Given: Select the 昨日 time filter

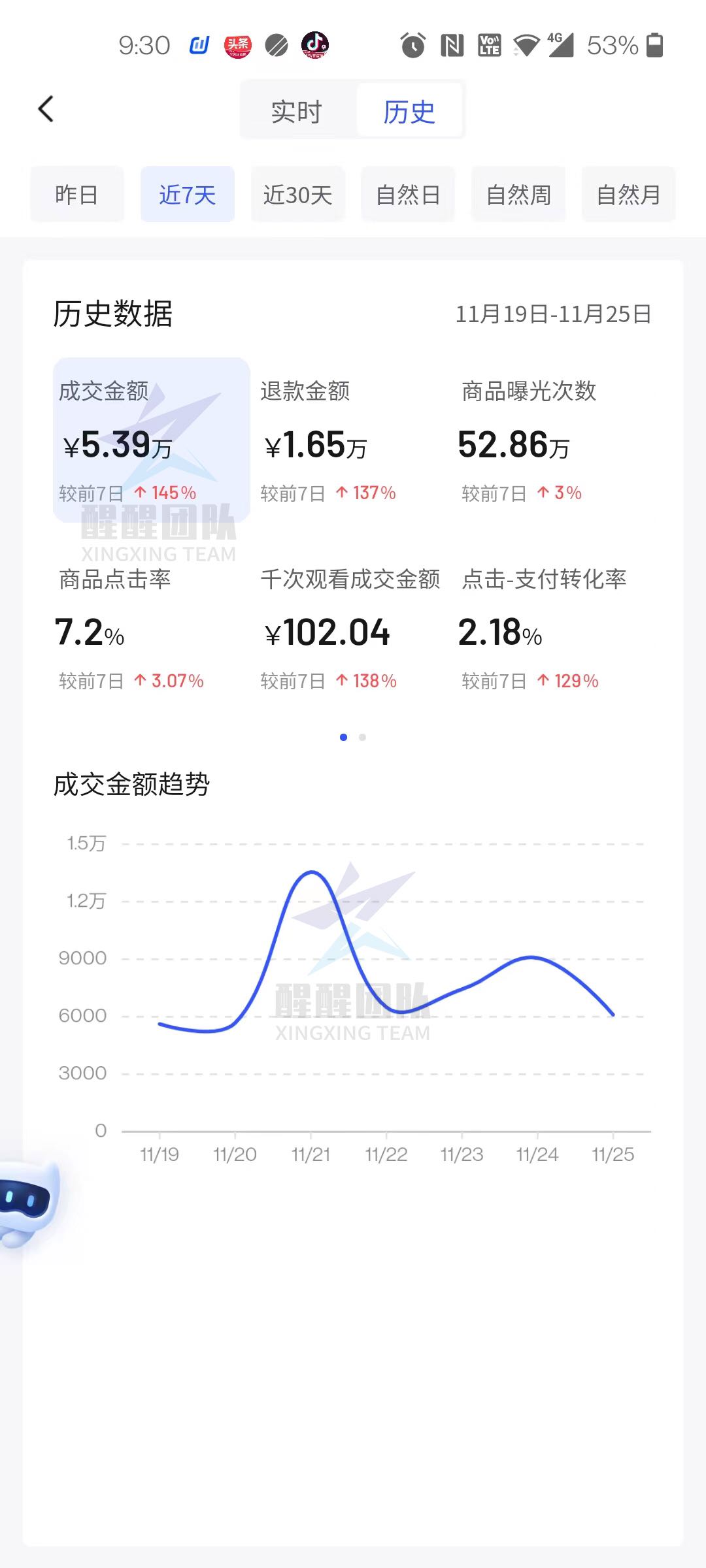Looking at the screenshot, I should pos(76,194).
